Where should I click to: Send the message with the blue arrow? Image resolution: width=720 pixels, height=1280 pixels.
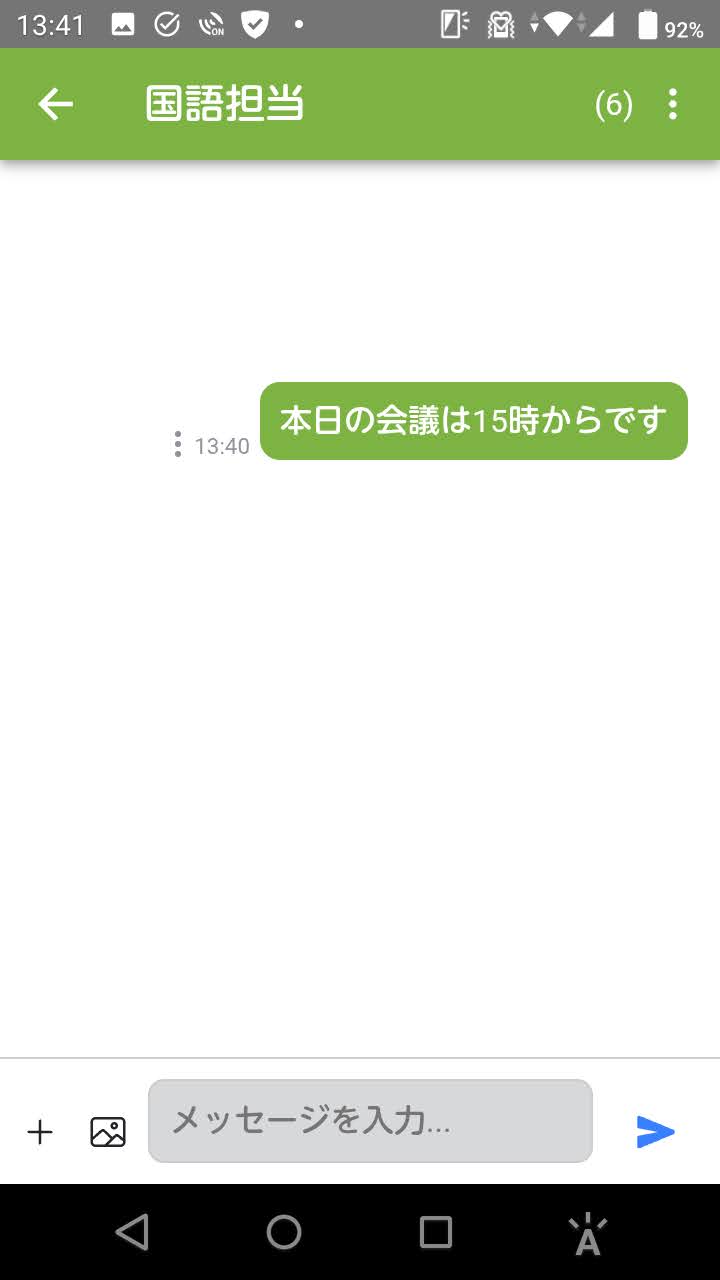point(655,1132)
